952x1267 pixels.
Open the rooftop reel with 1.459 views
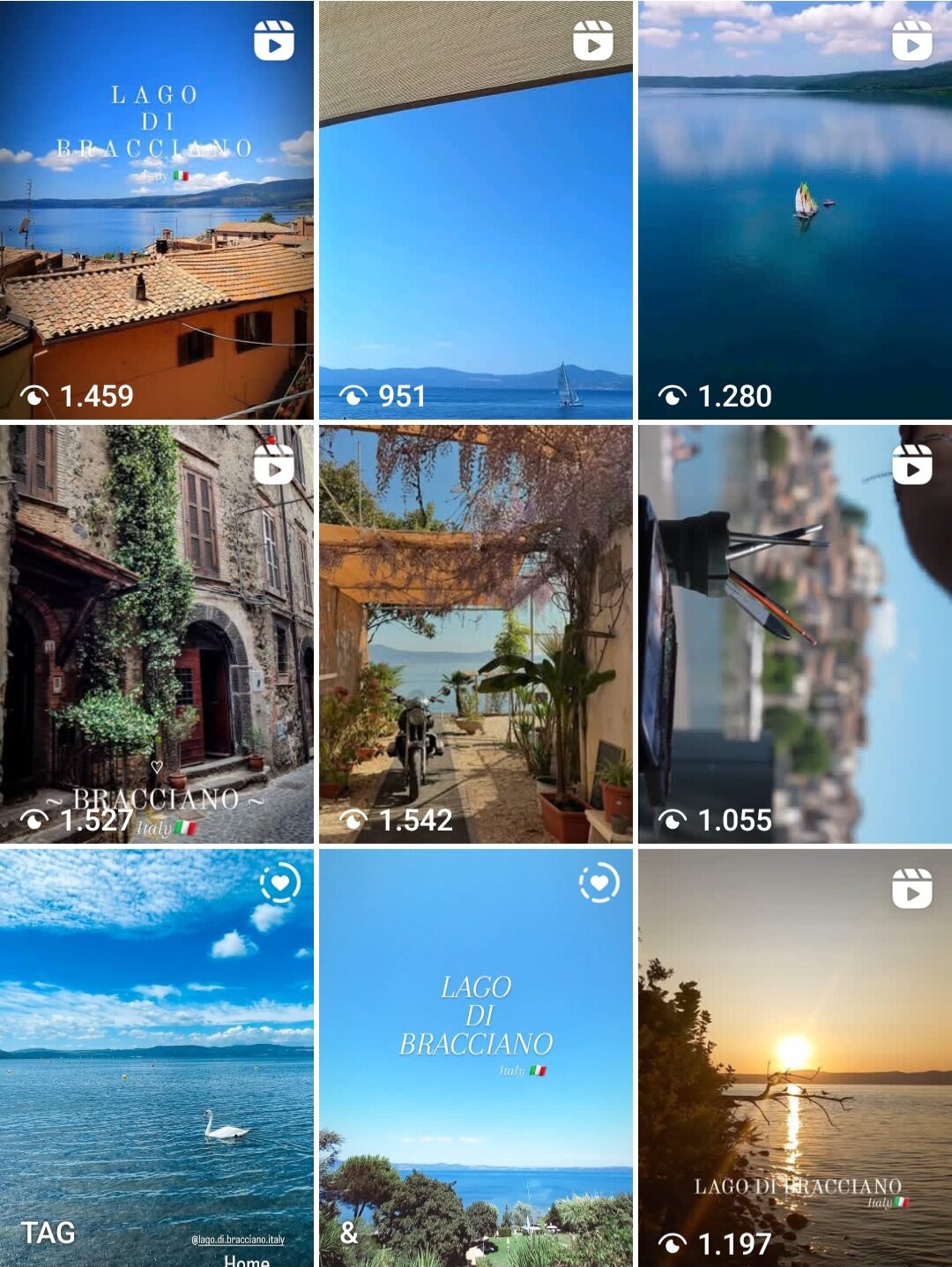(x=157, y=210)
